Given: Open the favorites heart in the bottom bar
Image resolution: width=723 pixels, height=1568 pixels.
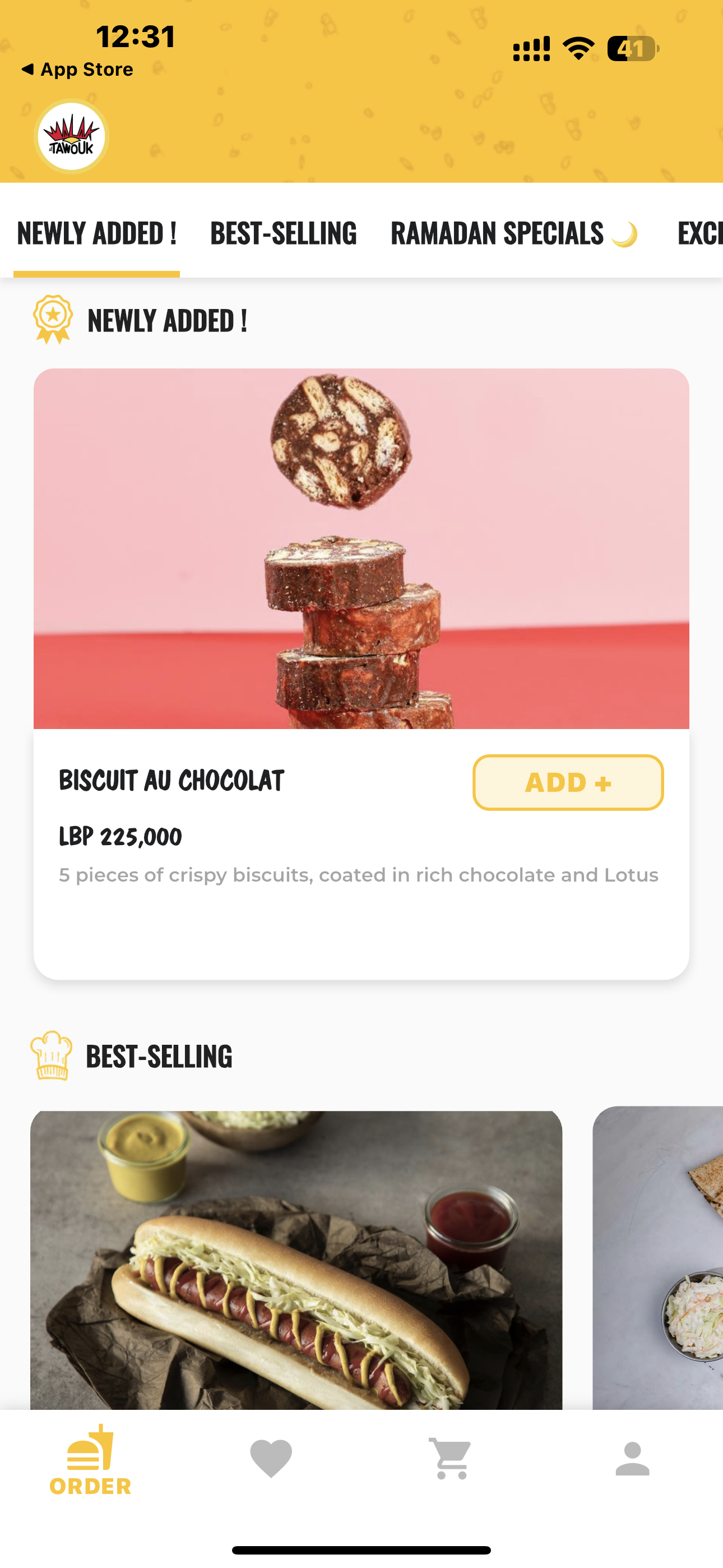Looking at the screenshot, I should coord(271,1459).
